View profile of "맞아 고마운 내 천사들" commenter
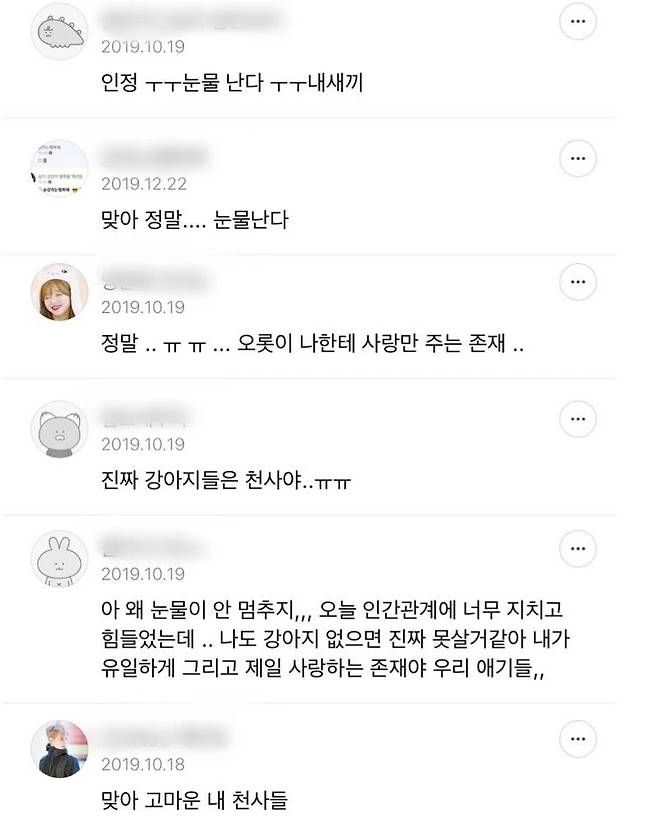The width and height of the screenshot is (658, 837). tap(60, 748)
